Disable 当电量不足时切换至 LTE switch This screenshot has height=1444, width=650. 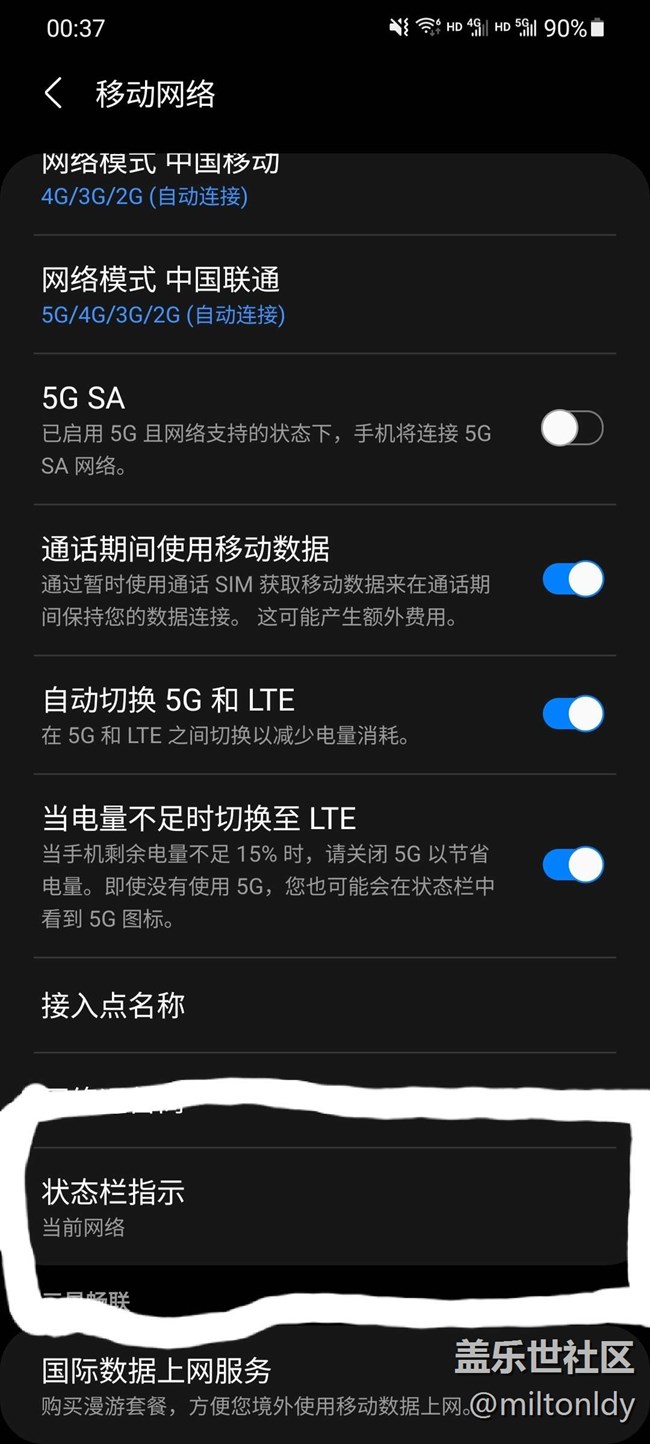pos(572,865)
